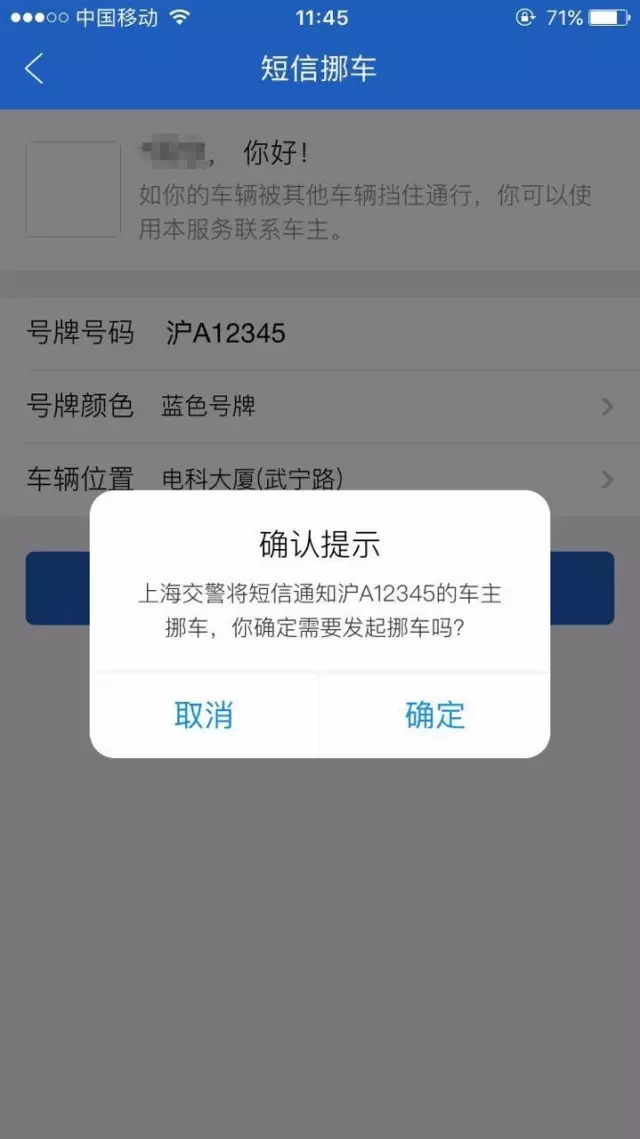The image size is (640, 1139).
Task: Tap the 号牌号码 field 沪A12345
Action: [226, 334]
